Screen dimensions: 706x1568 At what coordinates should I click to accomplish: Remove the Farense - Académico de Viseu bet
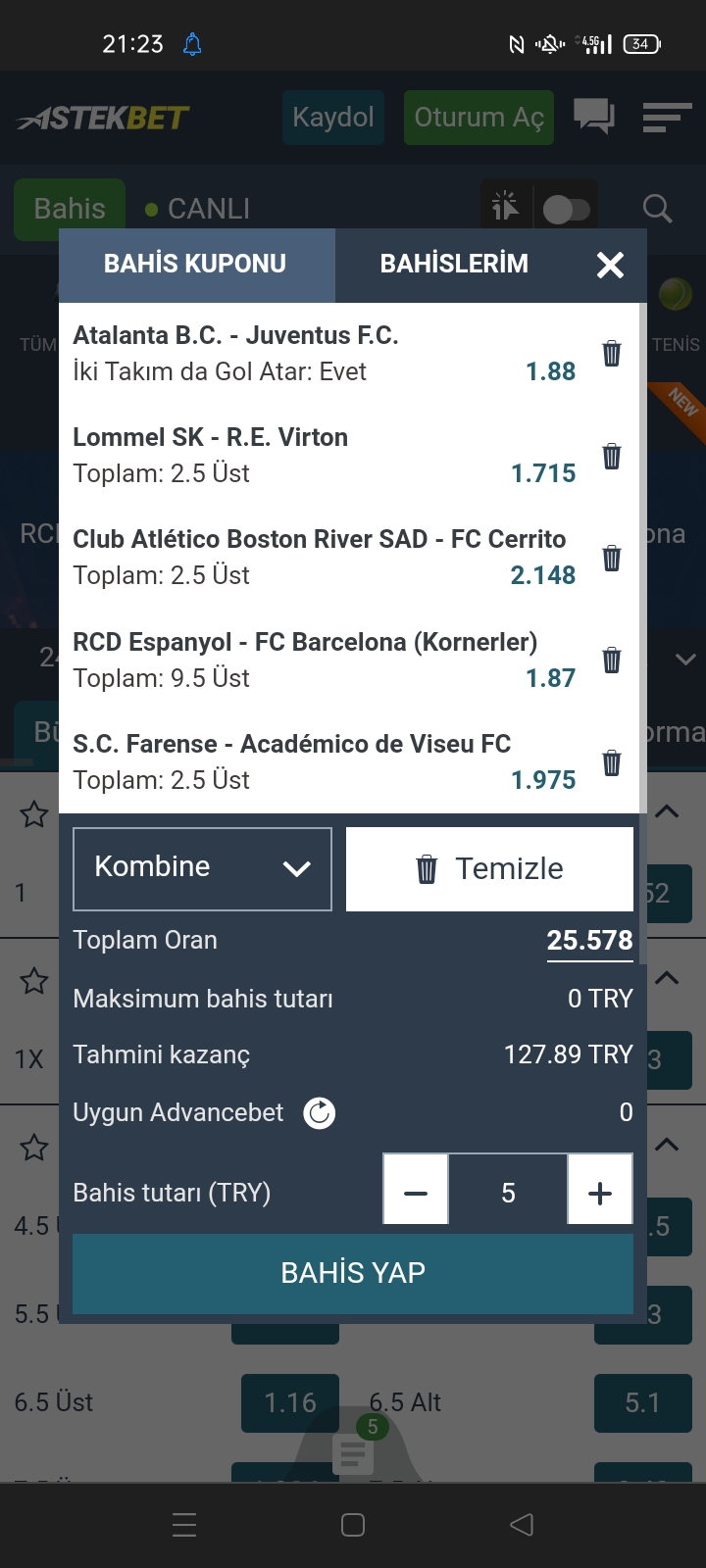click(x=611, y=761)
